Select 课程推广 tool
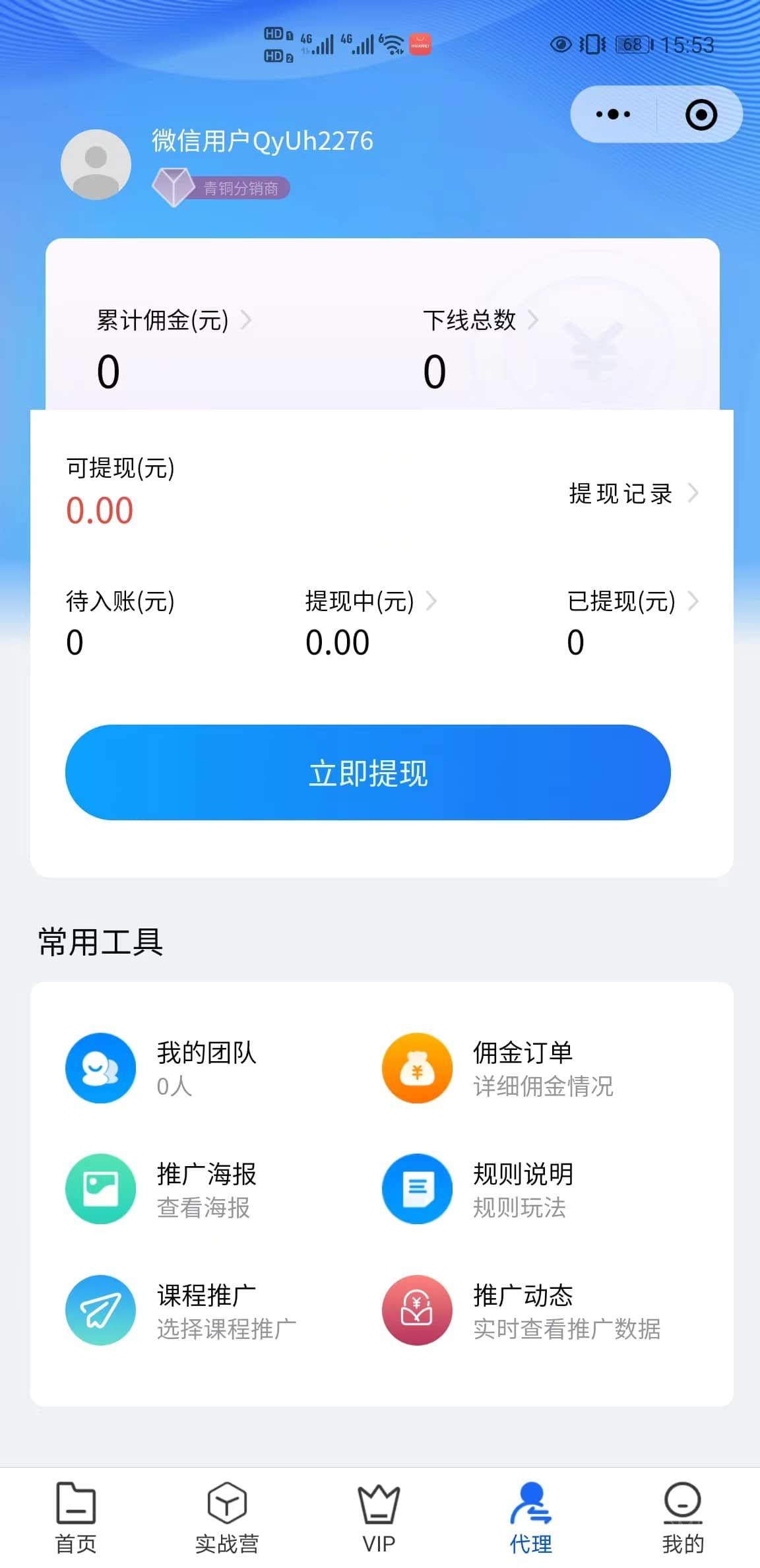Image resolution: width=760 pixels, height=1568 pixels. pos(178,1311)
